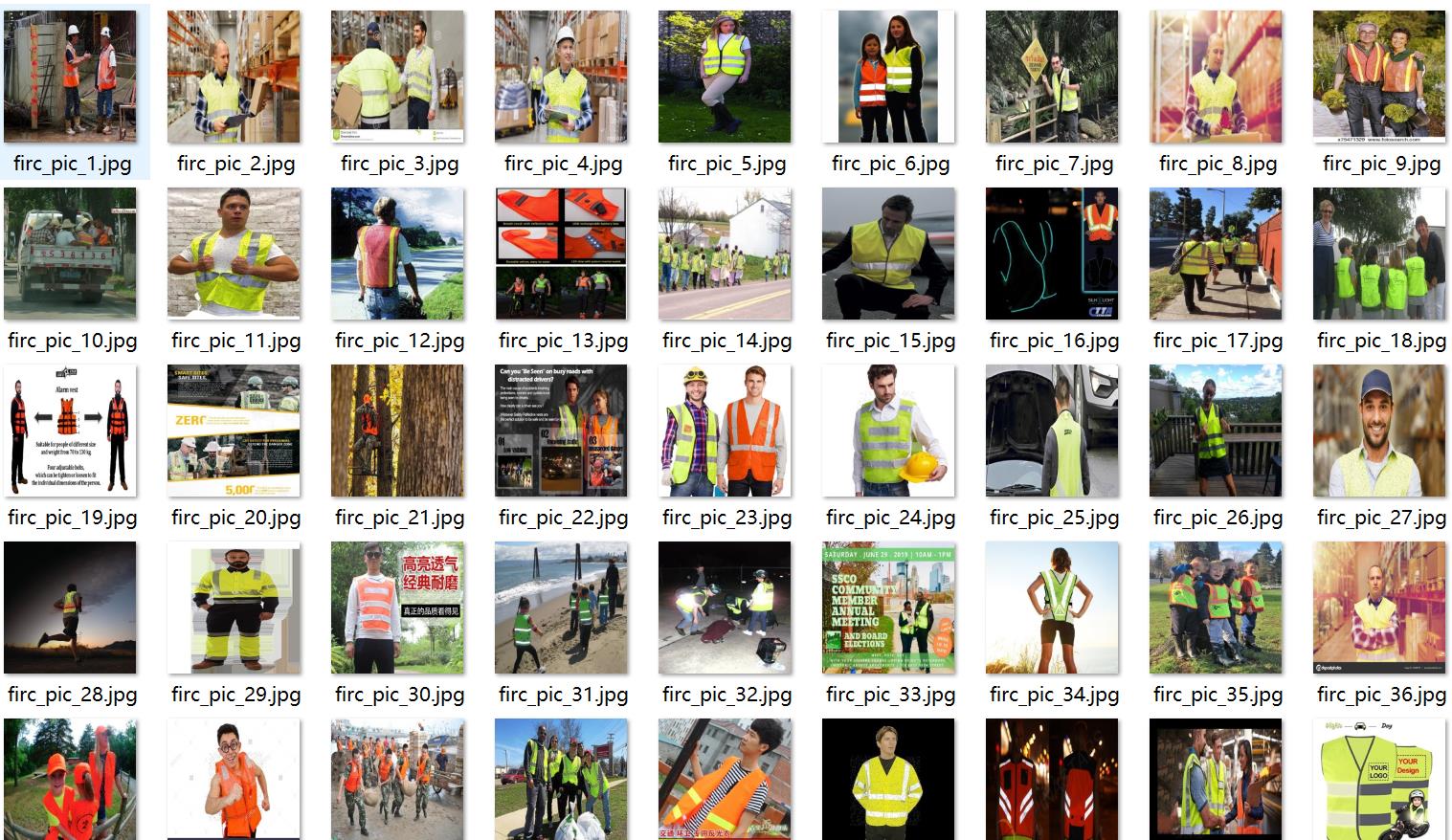Choose the file firc_pic_36.jpg
Image resolution: width=1452 pixels, height=840 pixels.
click(1379, 608)
